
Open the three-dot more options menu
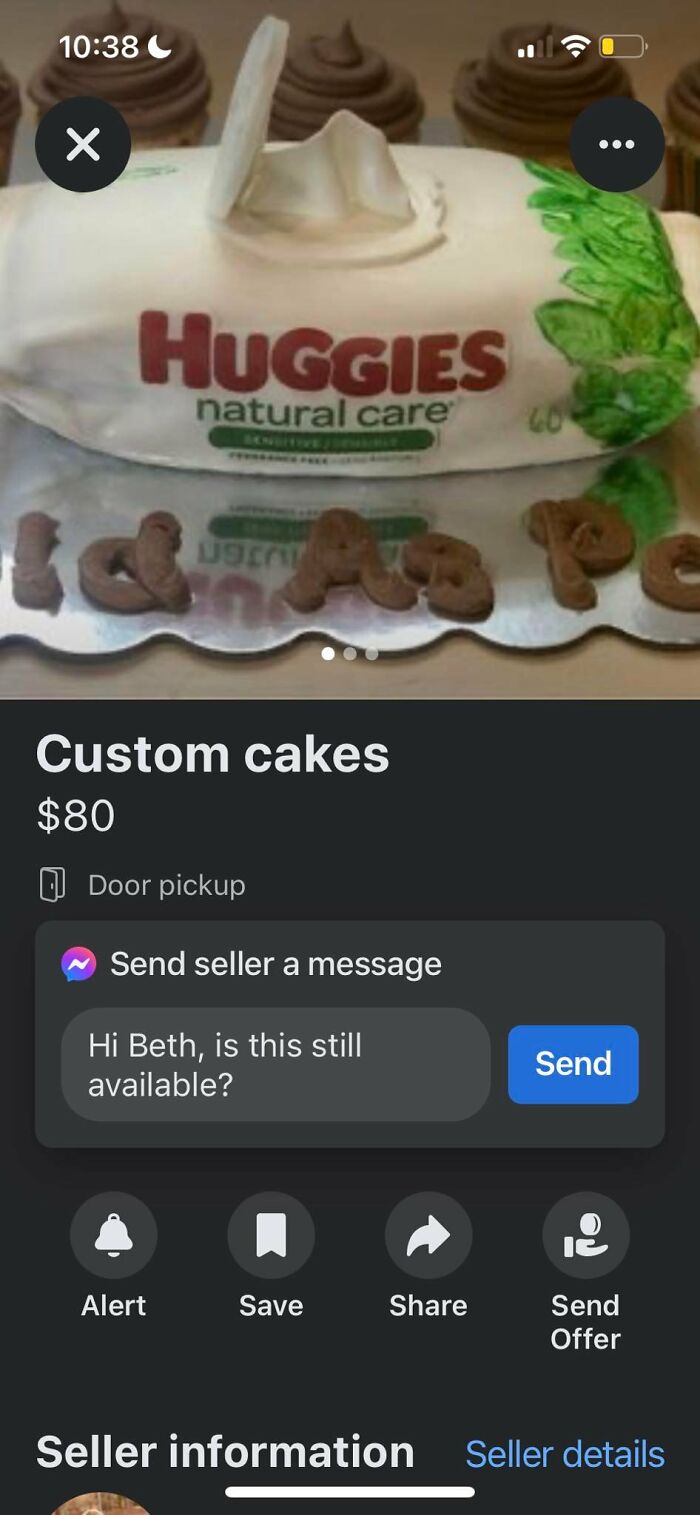616,145
